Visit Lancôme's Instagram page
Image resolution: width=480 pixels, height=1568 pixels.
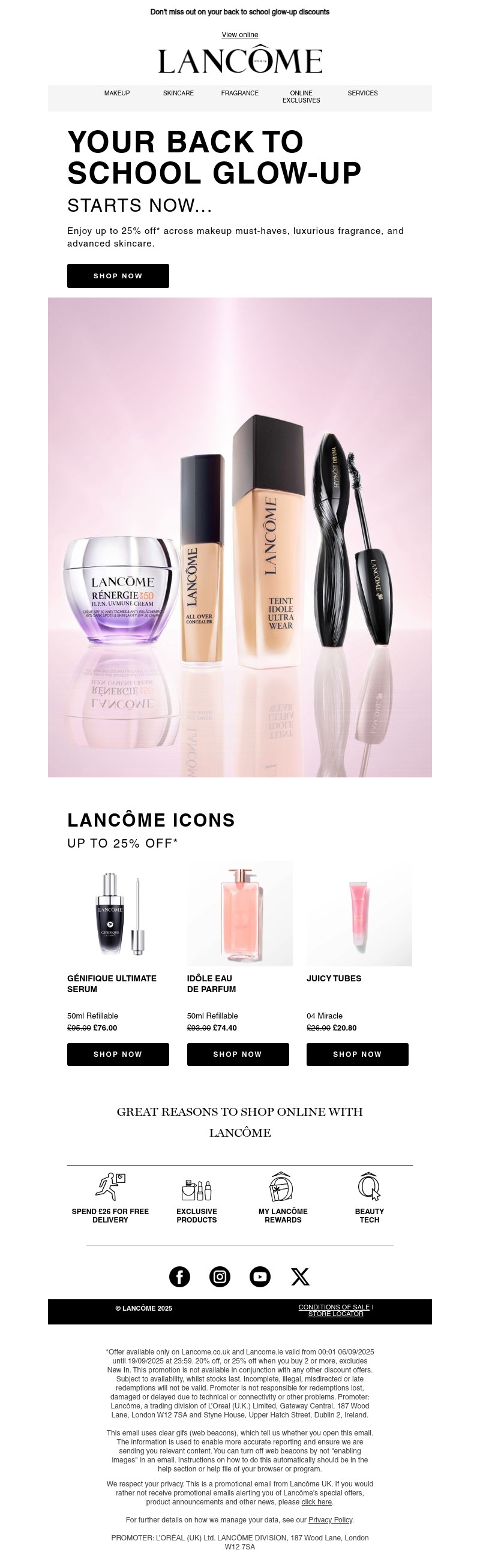coord(220,1276)
